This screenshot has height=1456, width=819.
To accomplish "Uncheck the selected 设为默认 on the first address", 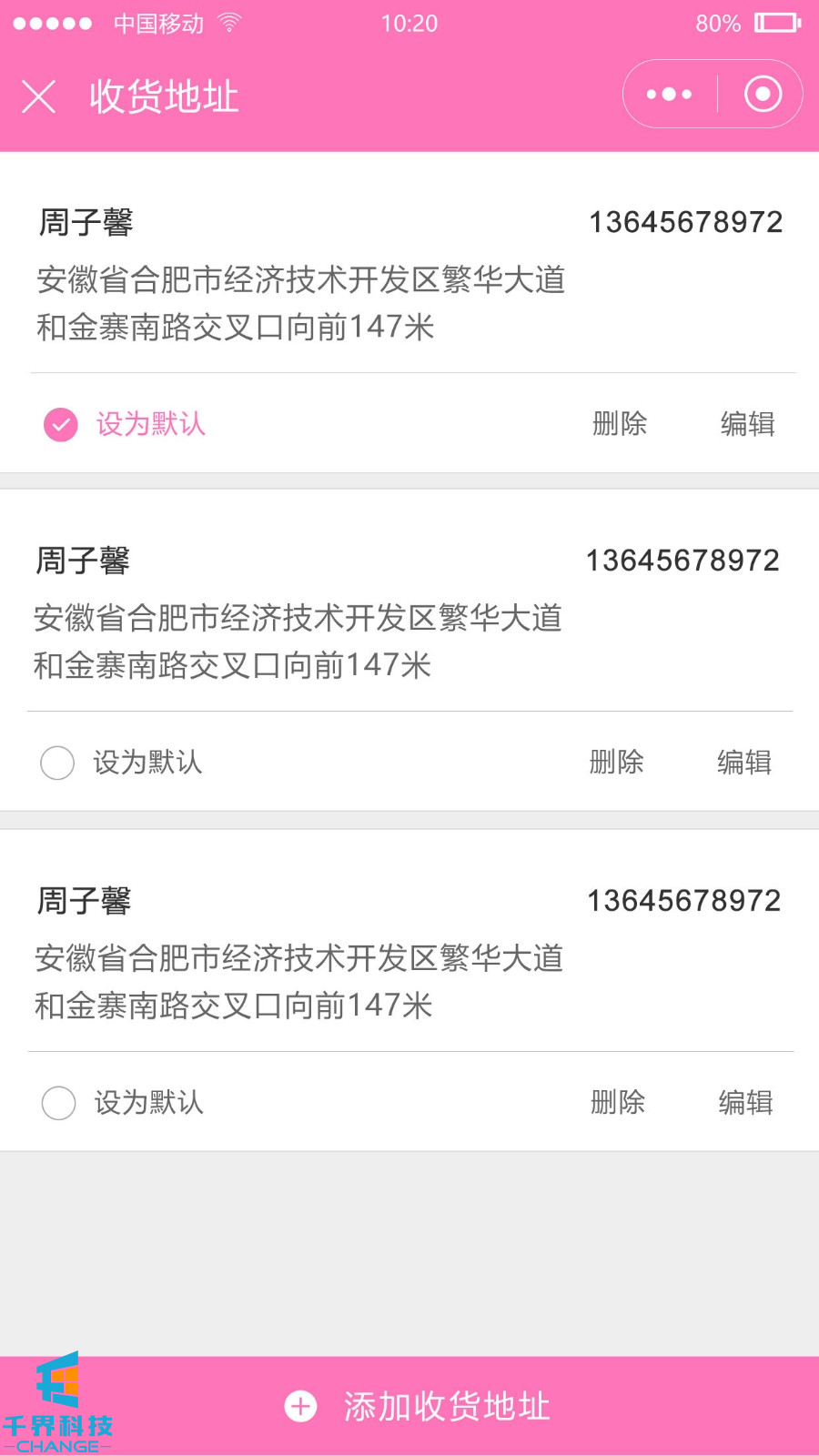I will tap(61, 424).
